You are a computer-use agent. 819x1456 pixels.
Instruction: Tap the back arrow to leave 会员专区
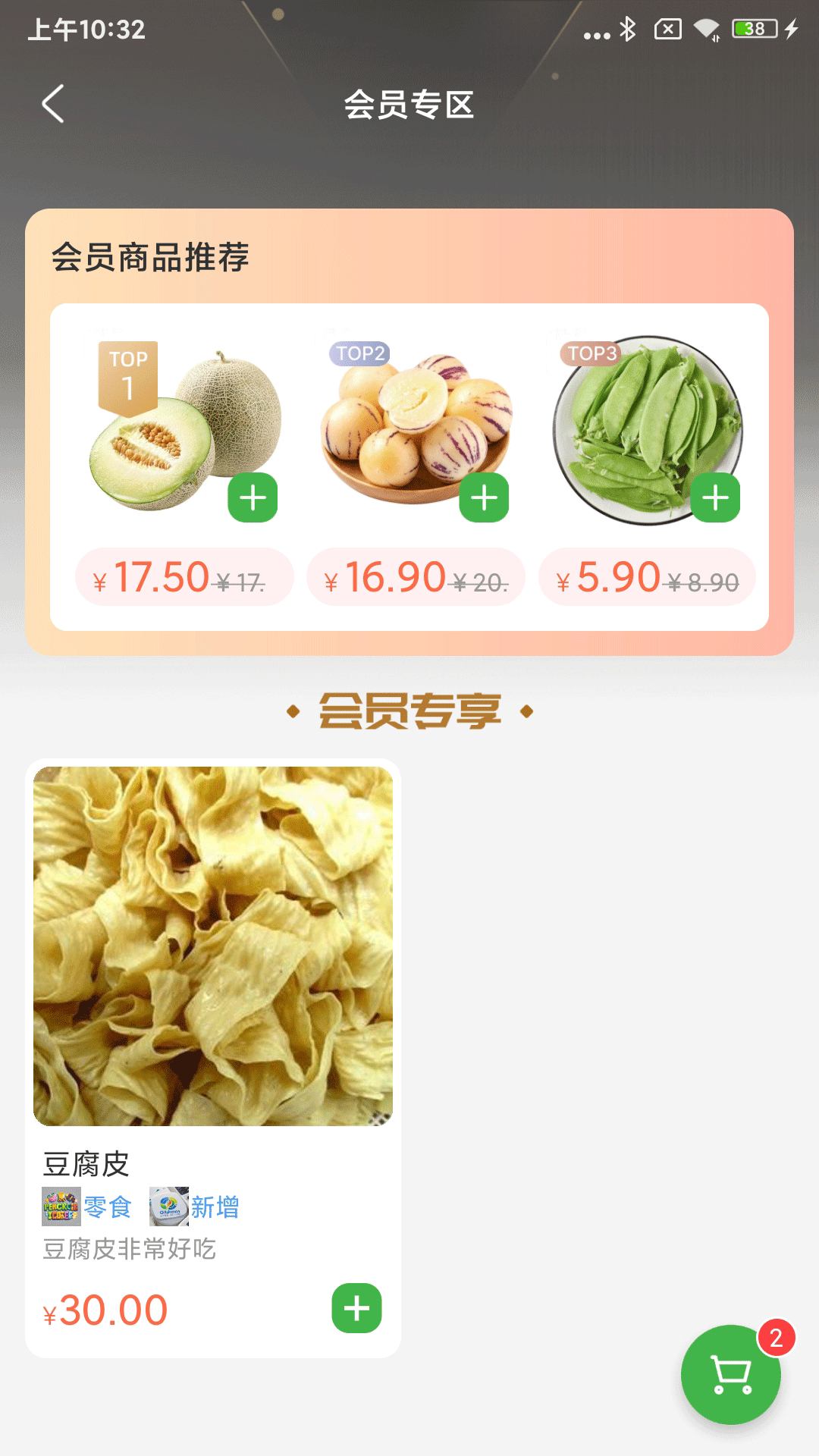point(52,105)
